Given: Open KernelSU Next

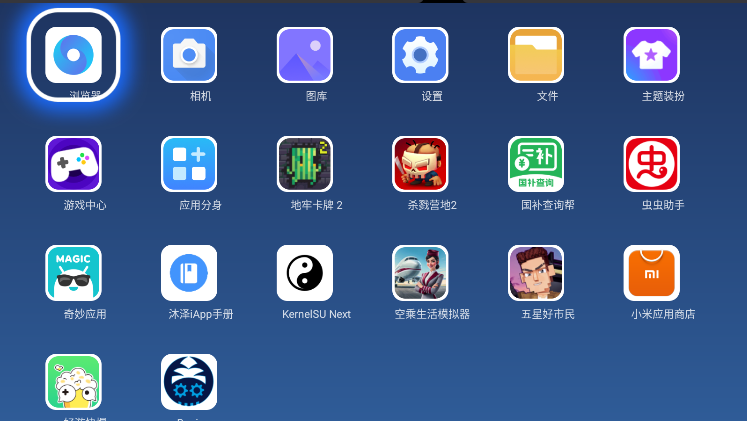Looking at the screenshot, I should 305,273.
